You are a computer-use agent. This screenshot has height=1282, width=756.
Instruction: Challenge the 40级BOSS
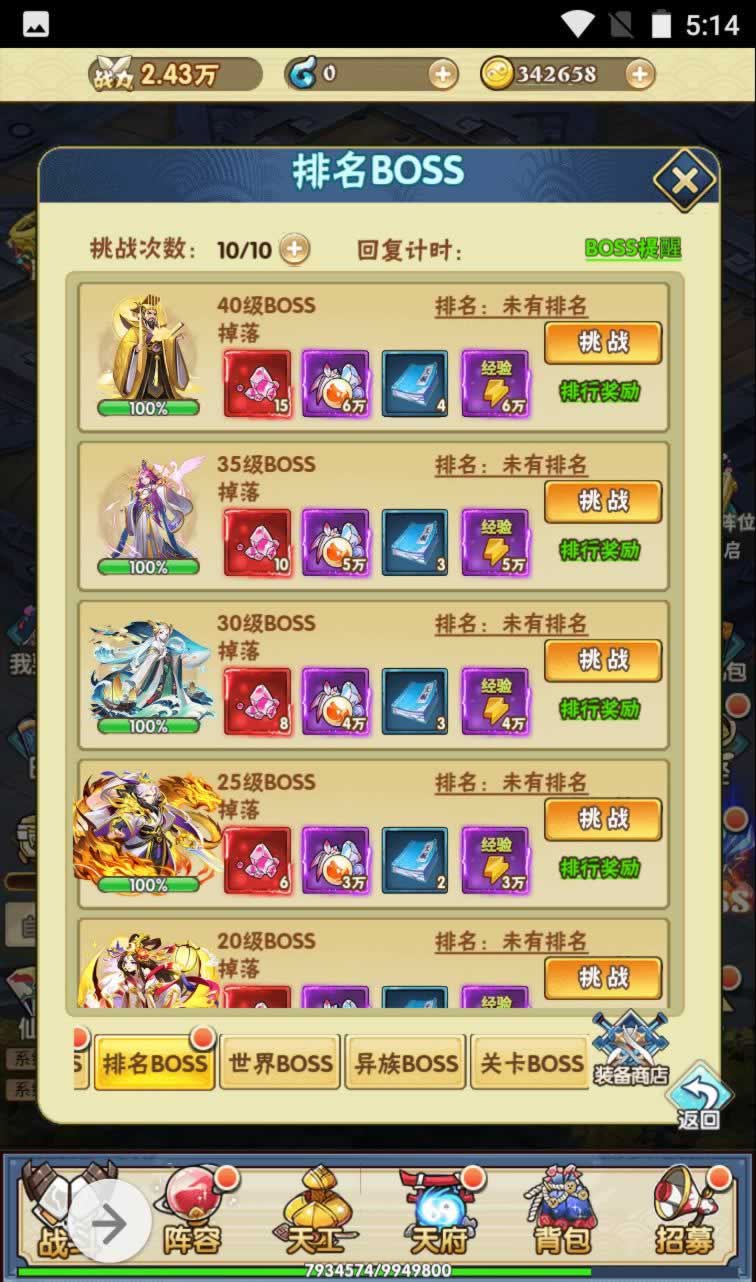pos(603,343)
